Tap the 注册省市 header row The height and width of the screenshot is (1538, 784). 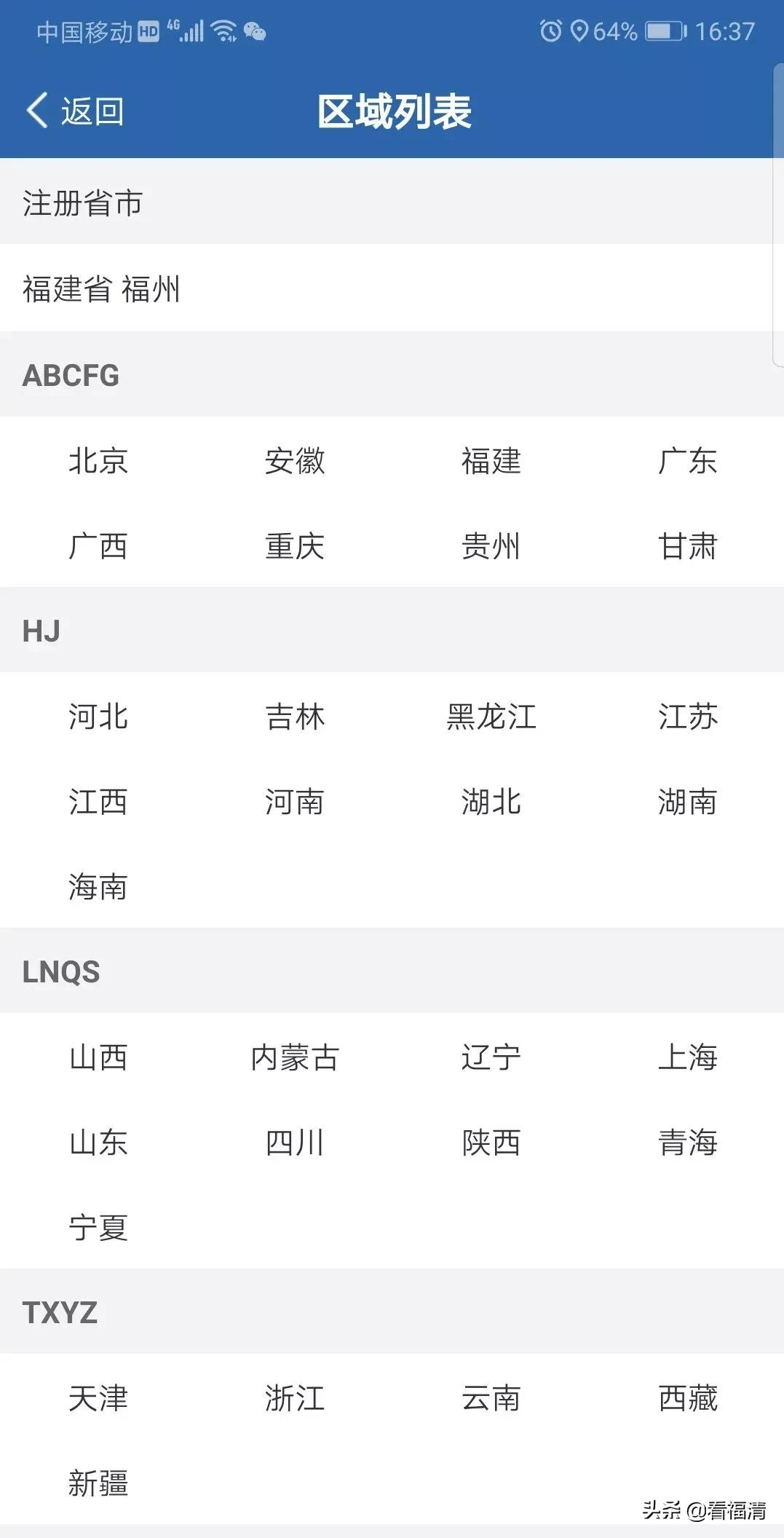pos(84,205)
